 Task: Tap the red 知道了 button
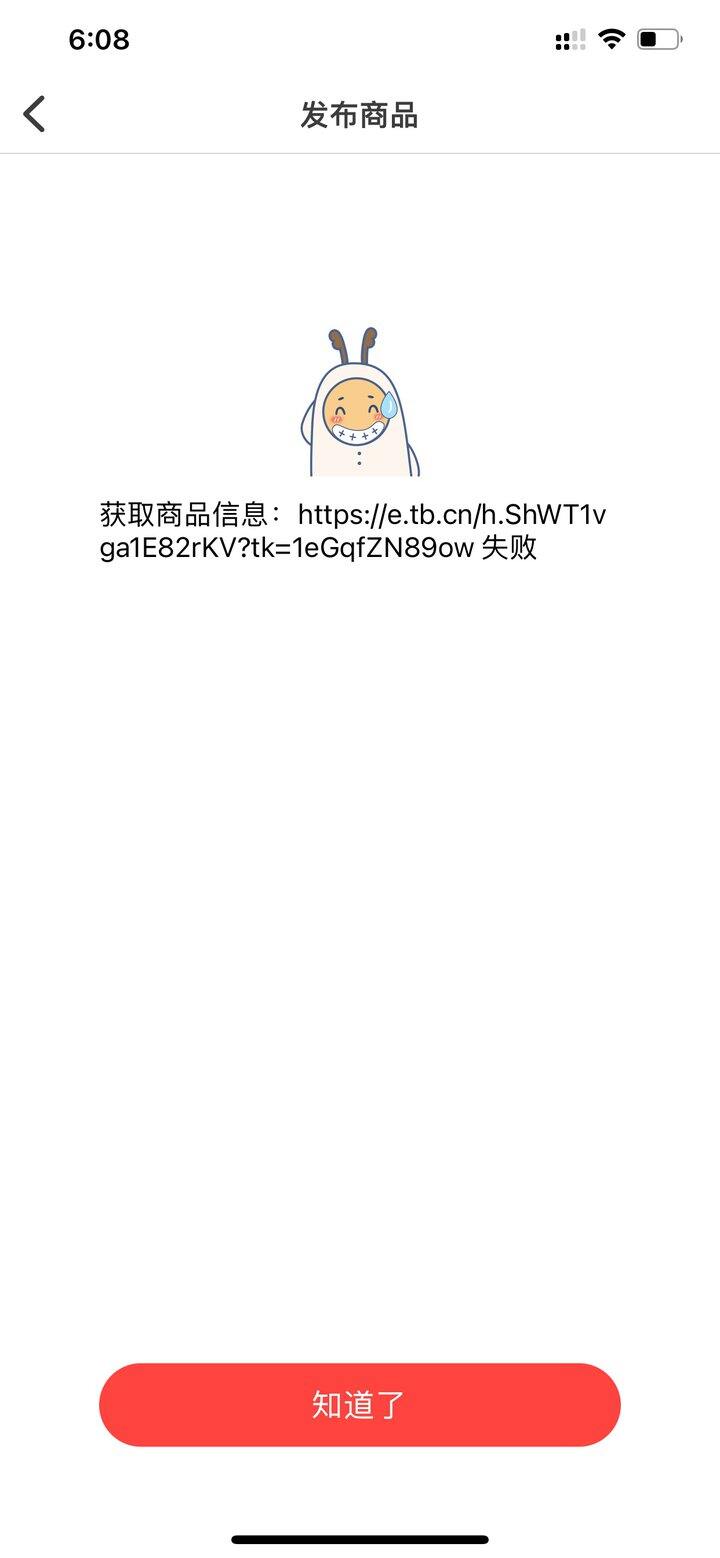pos(360,1404)
